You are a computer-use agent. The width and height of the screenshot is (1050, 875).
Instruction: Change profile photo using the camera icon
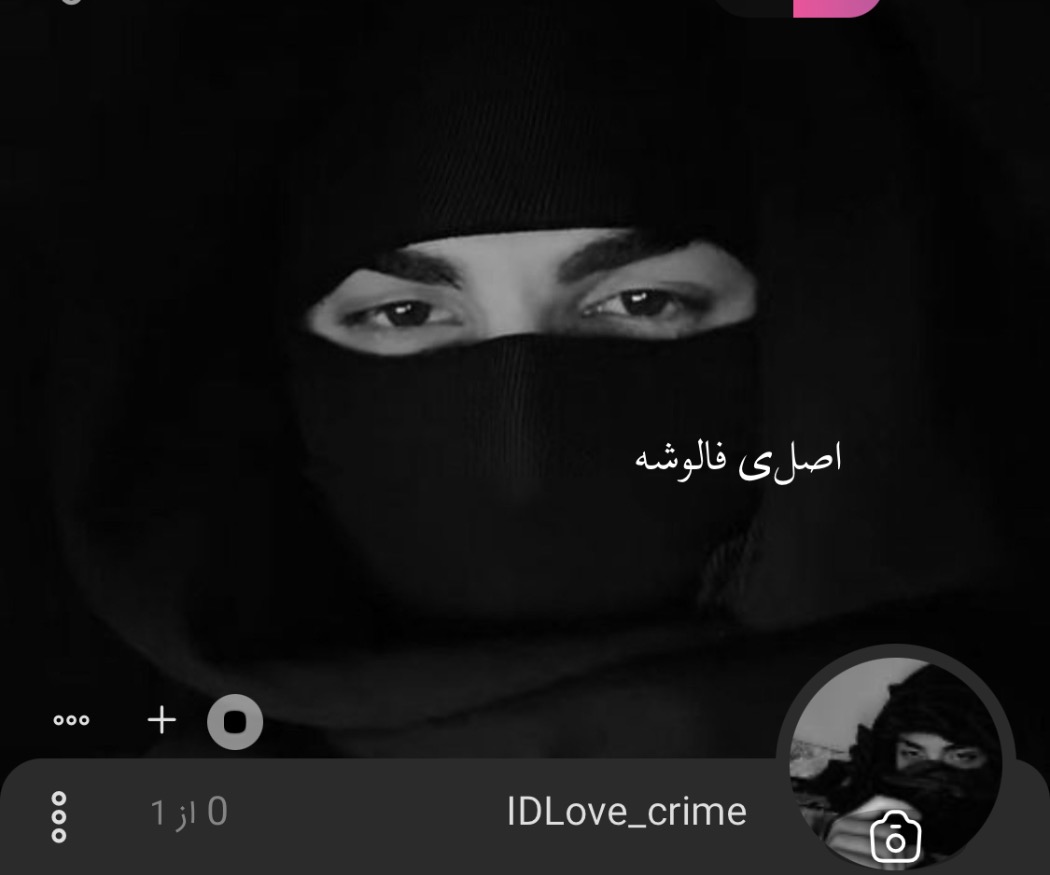click(x=895, y=838)
